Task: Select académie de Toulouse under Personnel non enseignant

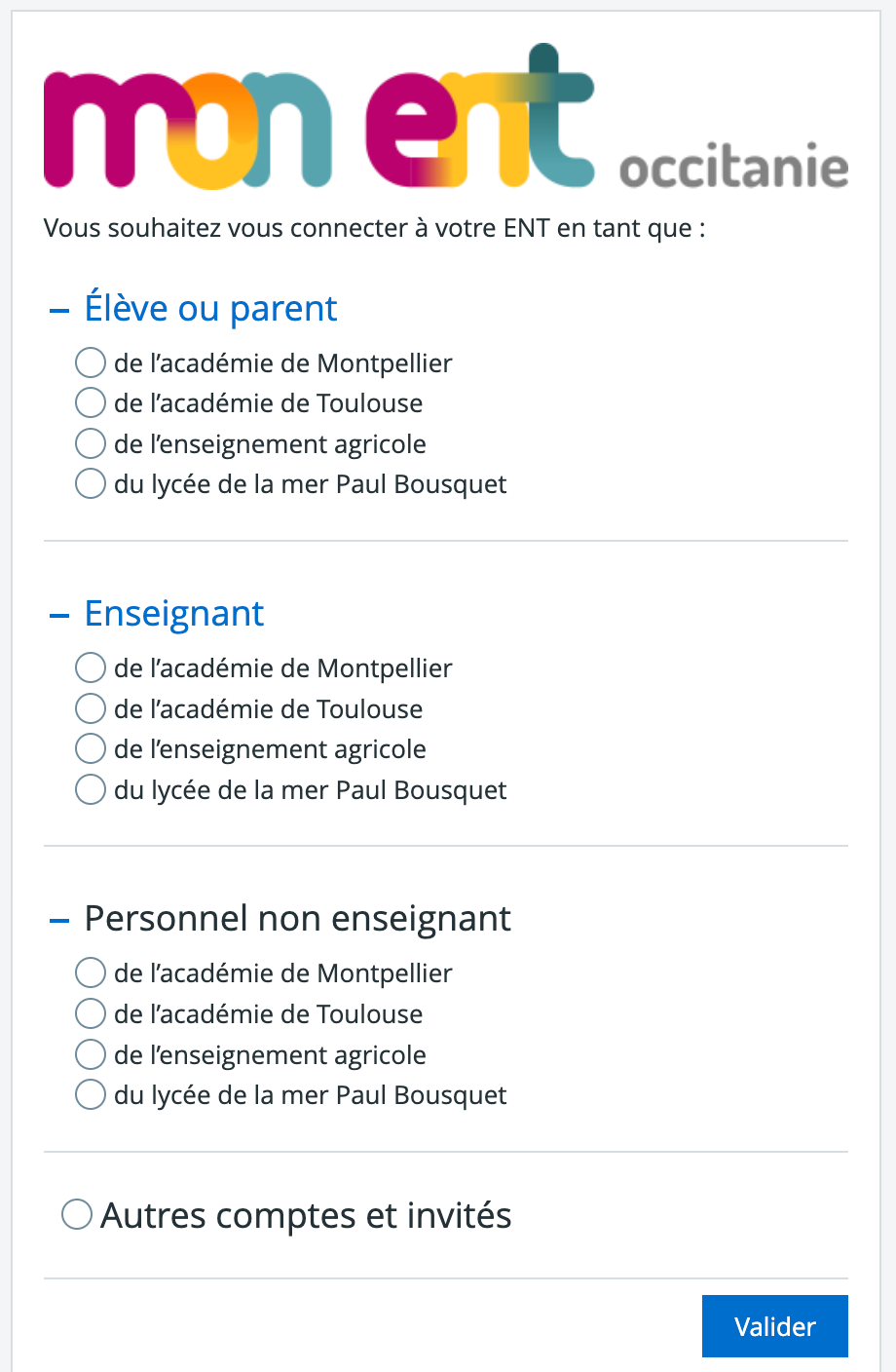Action: (x=90, y=1013)
